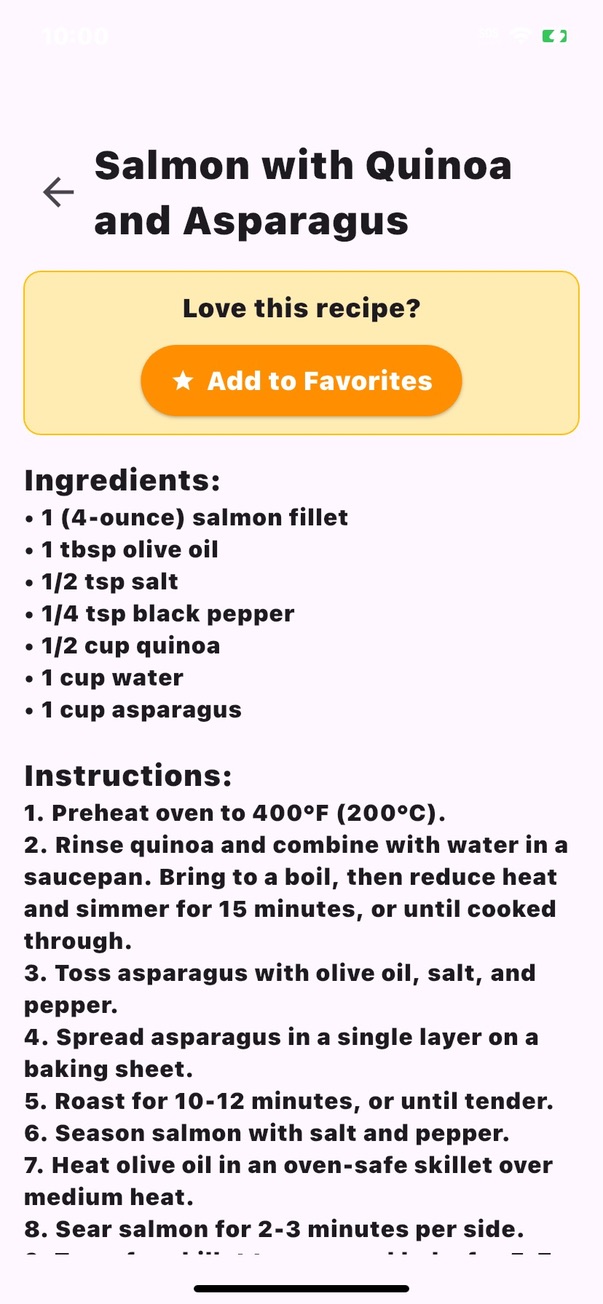The height and width of the screenshot is (1304, 603).
Task: Go back using the arrow icon
Action: tap(59, 192)
